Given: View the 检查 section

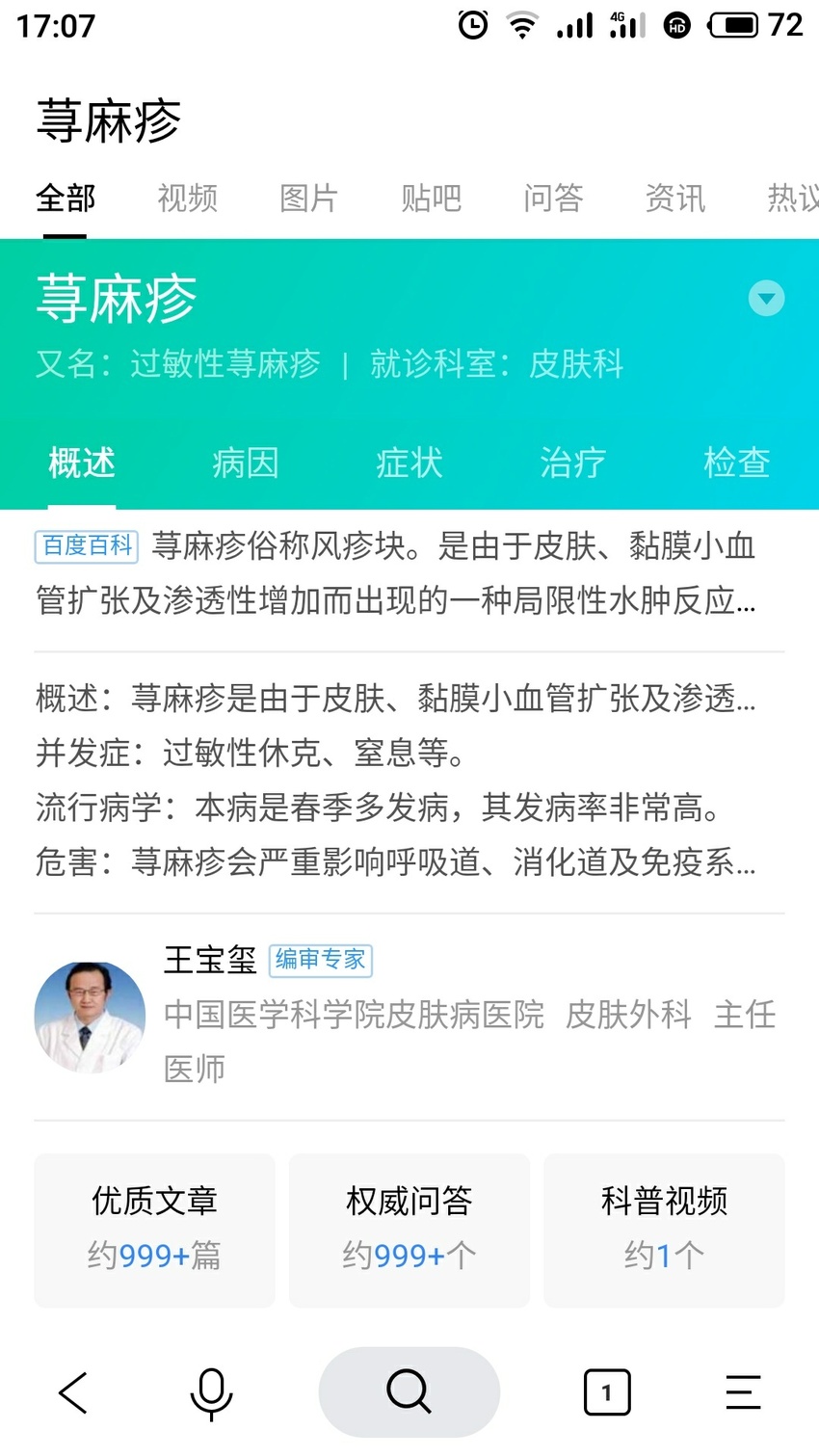Looking at the screenshot, I should coord(737,463).
